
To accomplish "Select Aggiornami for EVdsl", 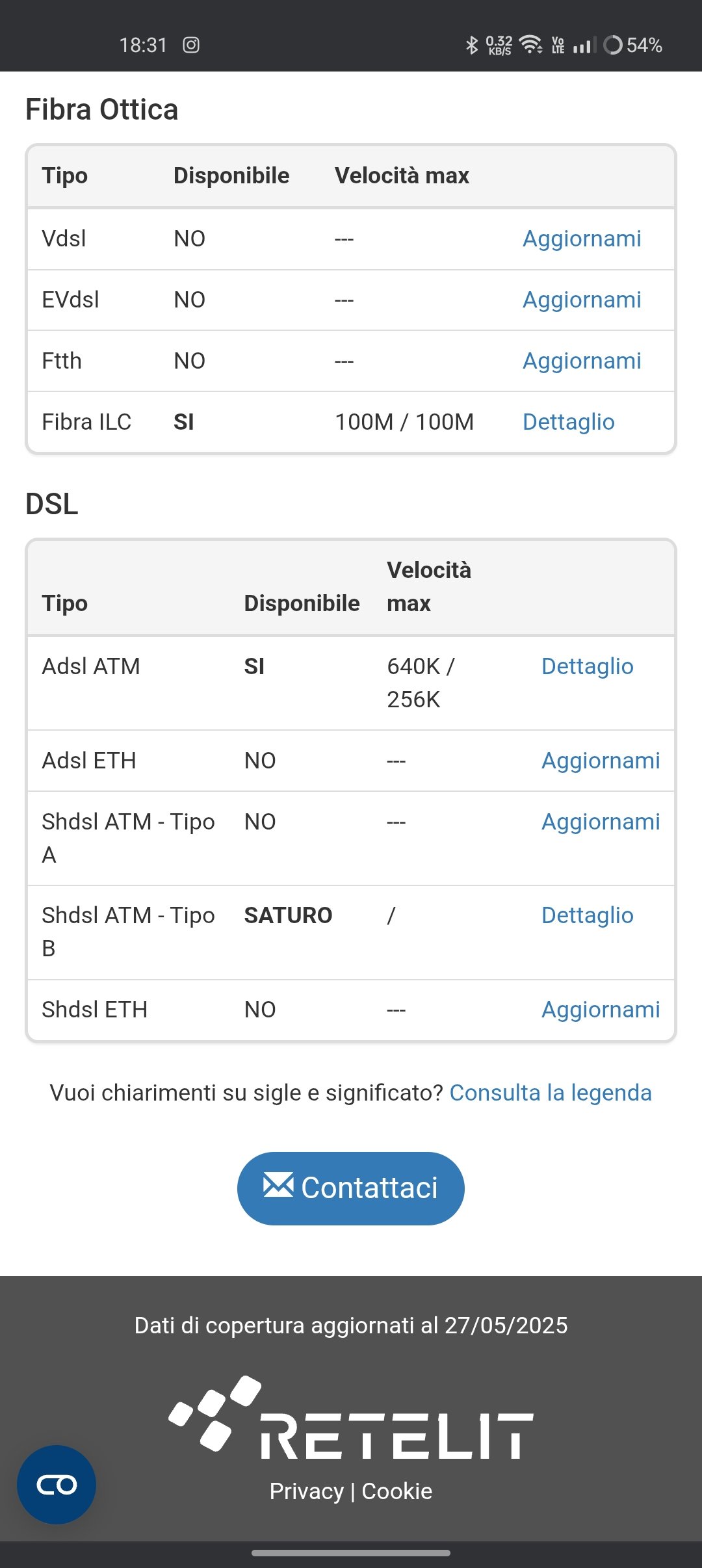I will point(582,300).
